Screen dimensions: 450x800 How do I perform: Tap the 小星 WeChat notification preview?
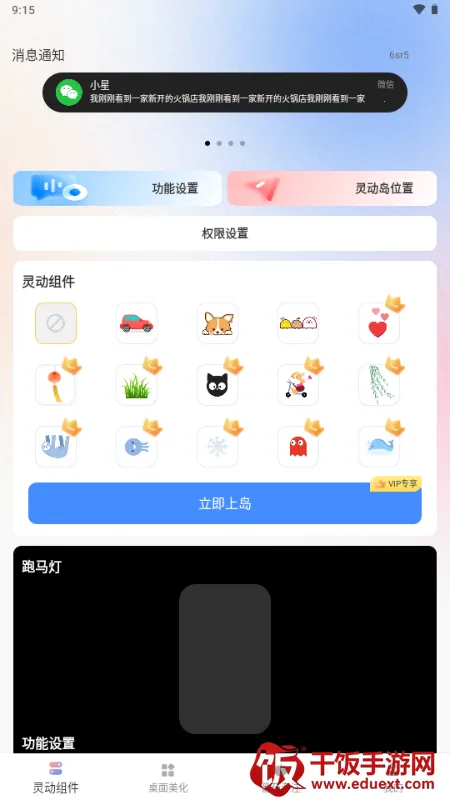pos(225,92)
